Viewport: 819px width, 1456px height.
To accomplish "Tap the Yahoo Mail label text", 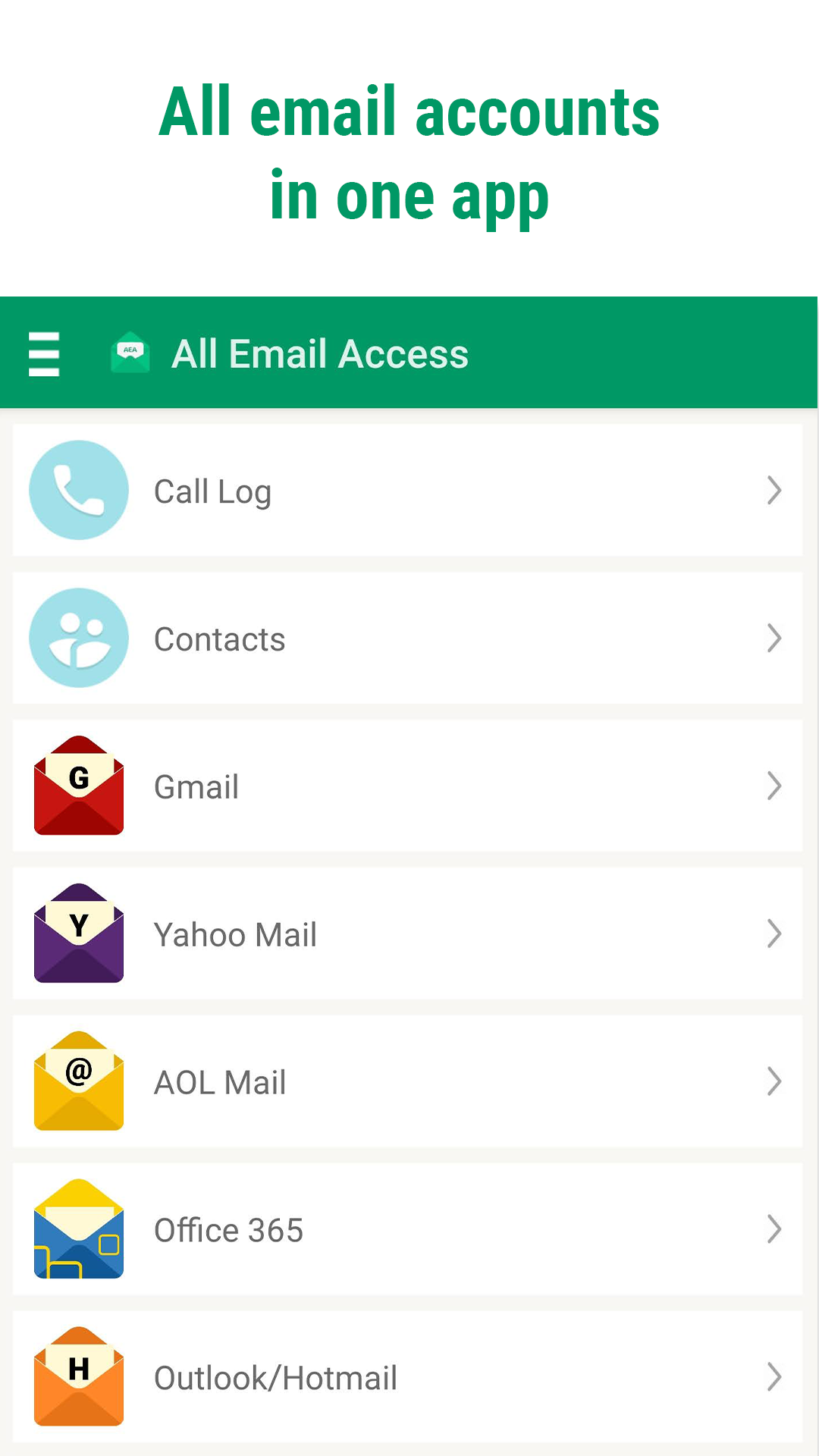I will (235, 934).
